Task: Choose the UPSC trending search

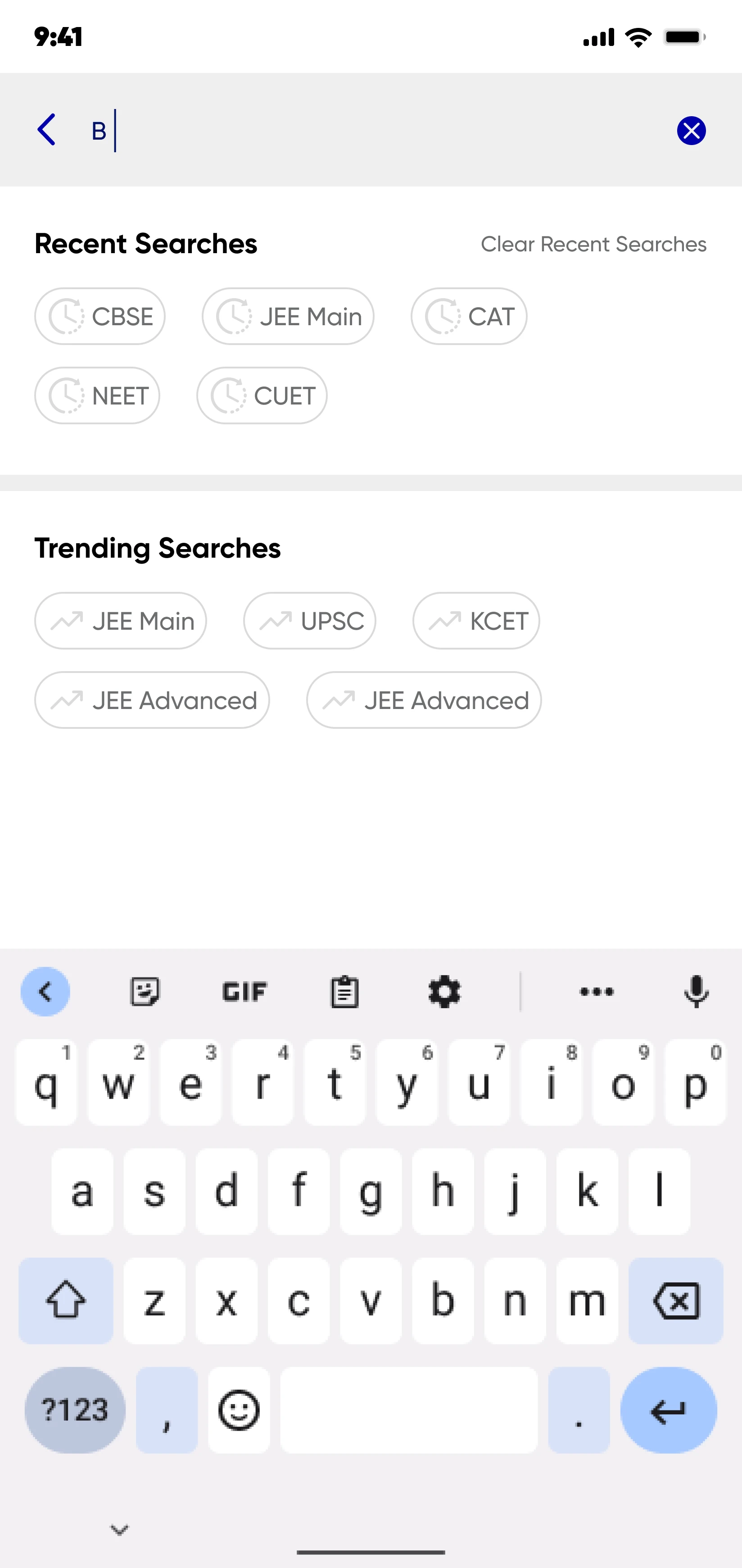Action: coord(310,621)
